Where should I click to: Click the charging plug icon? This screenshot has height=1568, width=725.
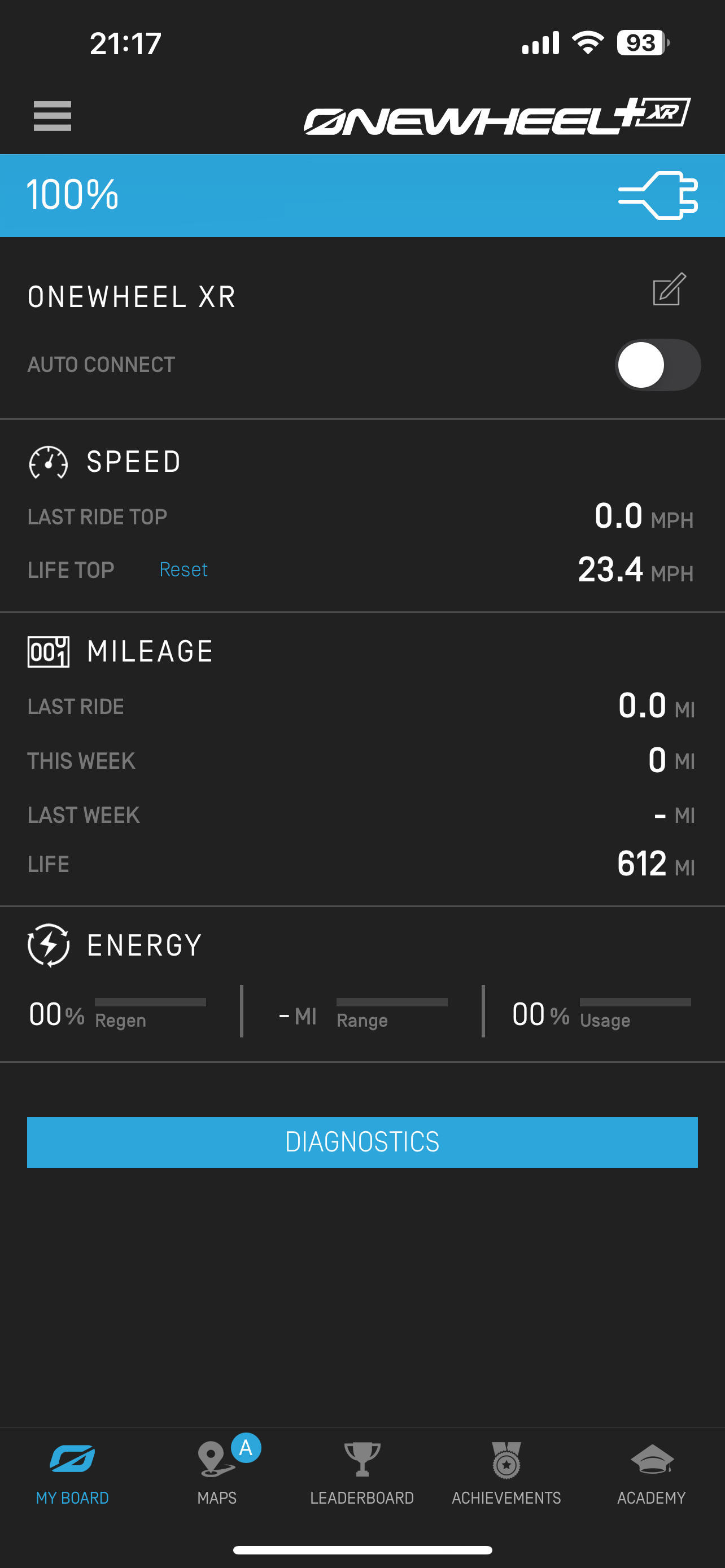pyautogui.click(x=657, y=194)
